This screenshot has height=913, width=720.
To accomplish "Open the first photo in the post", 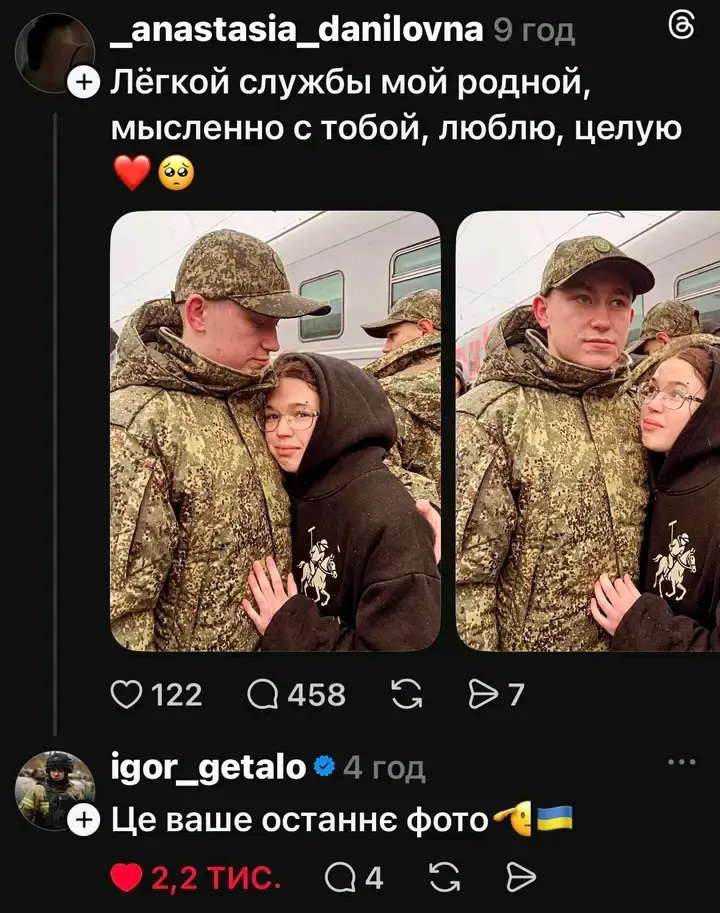I will click(275, 431).
